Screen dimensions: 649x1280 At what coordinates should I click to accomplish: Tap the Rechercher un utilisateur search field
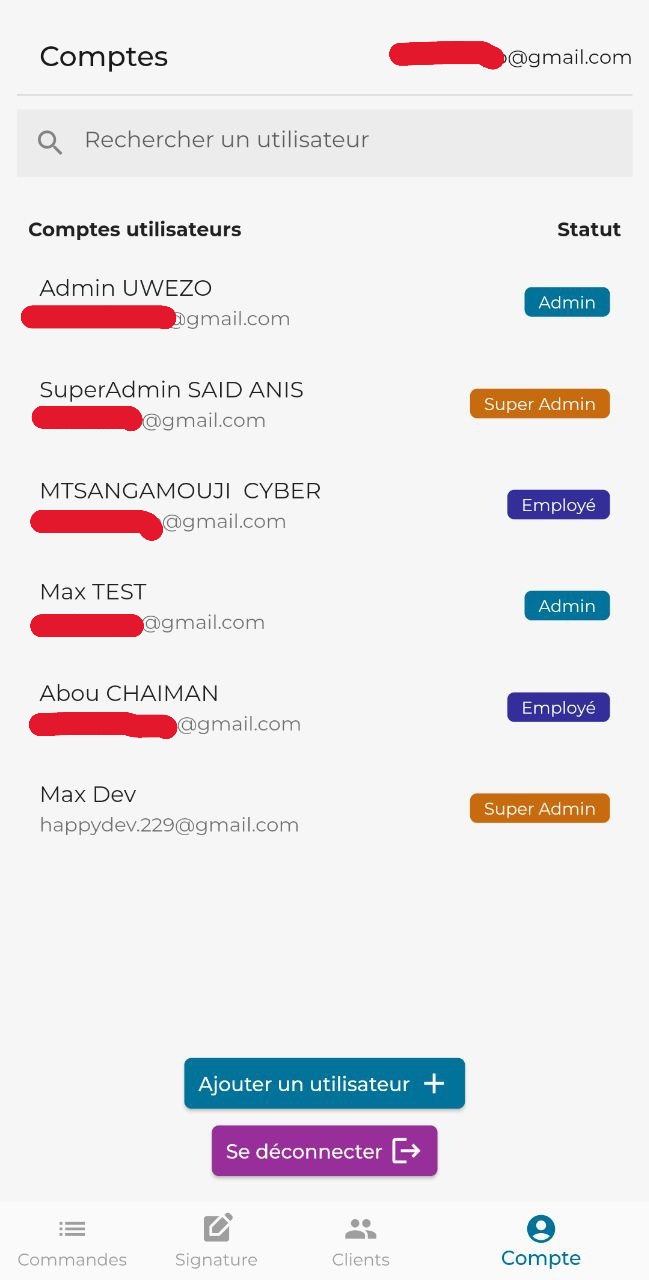pos(324,141)
